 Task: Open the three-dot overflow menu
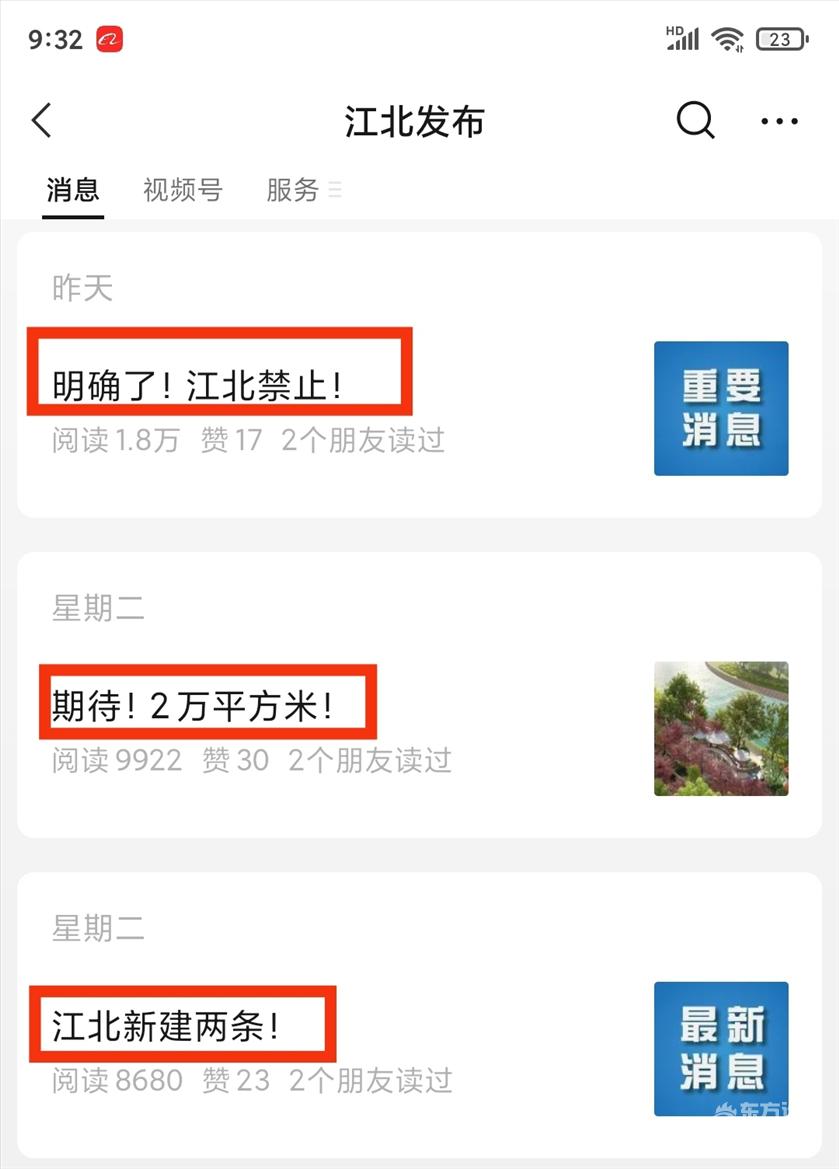[779, 122]
